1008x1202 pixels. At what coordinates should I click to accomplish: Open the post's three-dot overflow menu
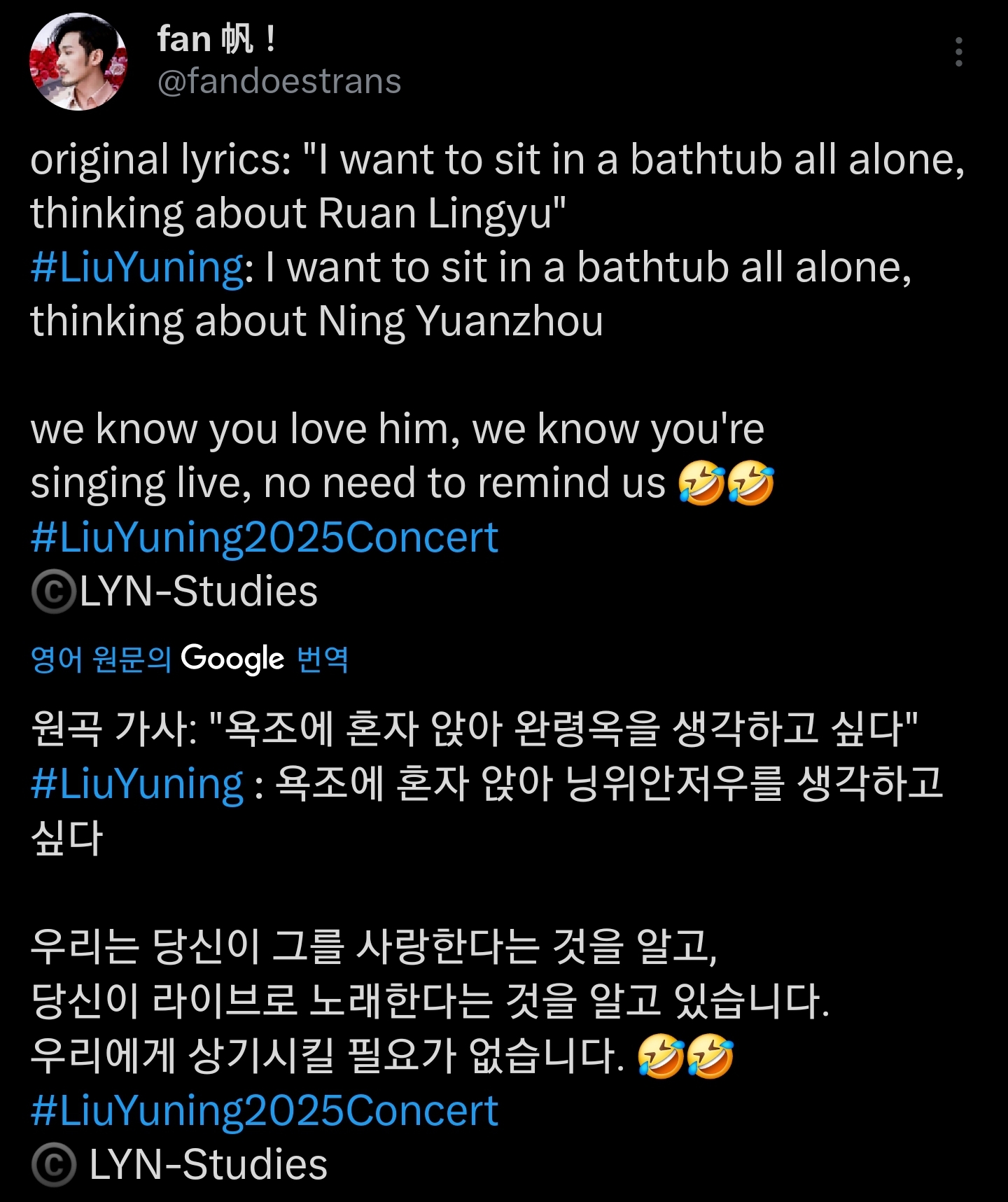pyautogui.click(x=958, y=53)
